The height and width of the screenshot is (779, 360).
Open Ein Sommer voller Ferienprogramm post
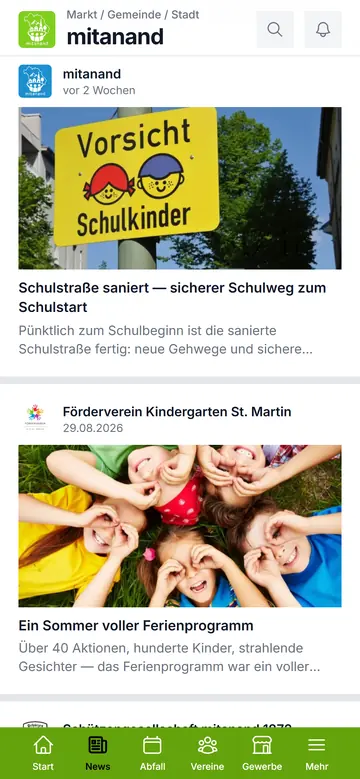click(x=136, y=625)
